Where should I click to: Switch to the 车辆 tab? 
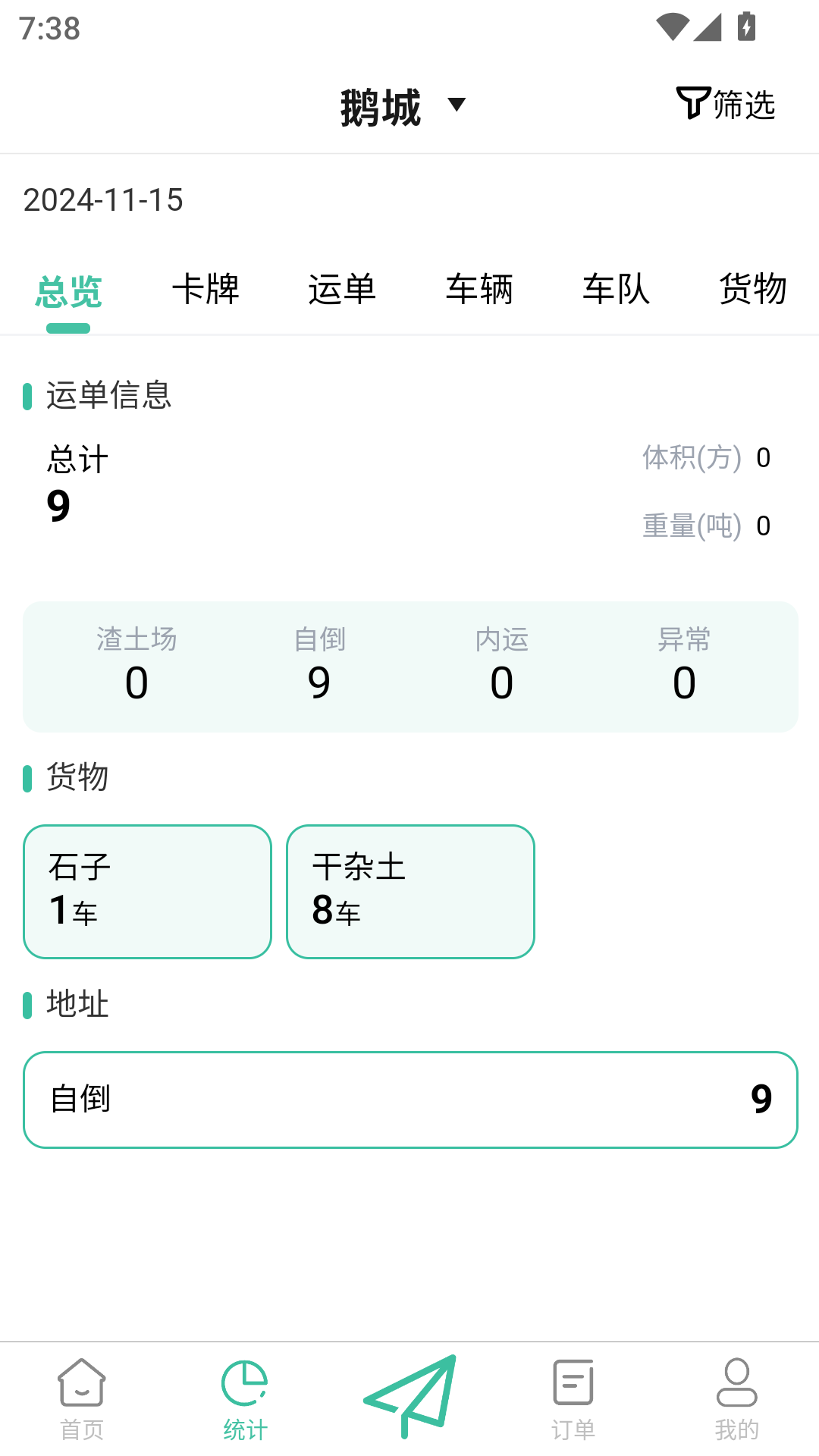480,290
